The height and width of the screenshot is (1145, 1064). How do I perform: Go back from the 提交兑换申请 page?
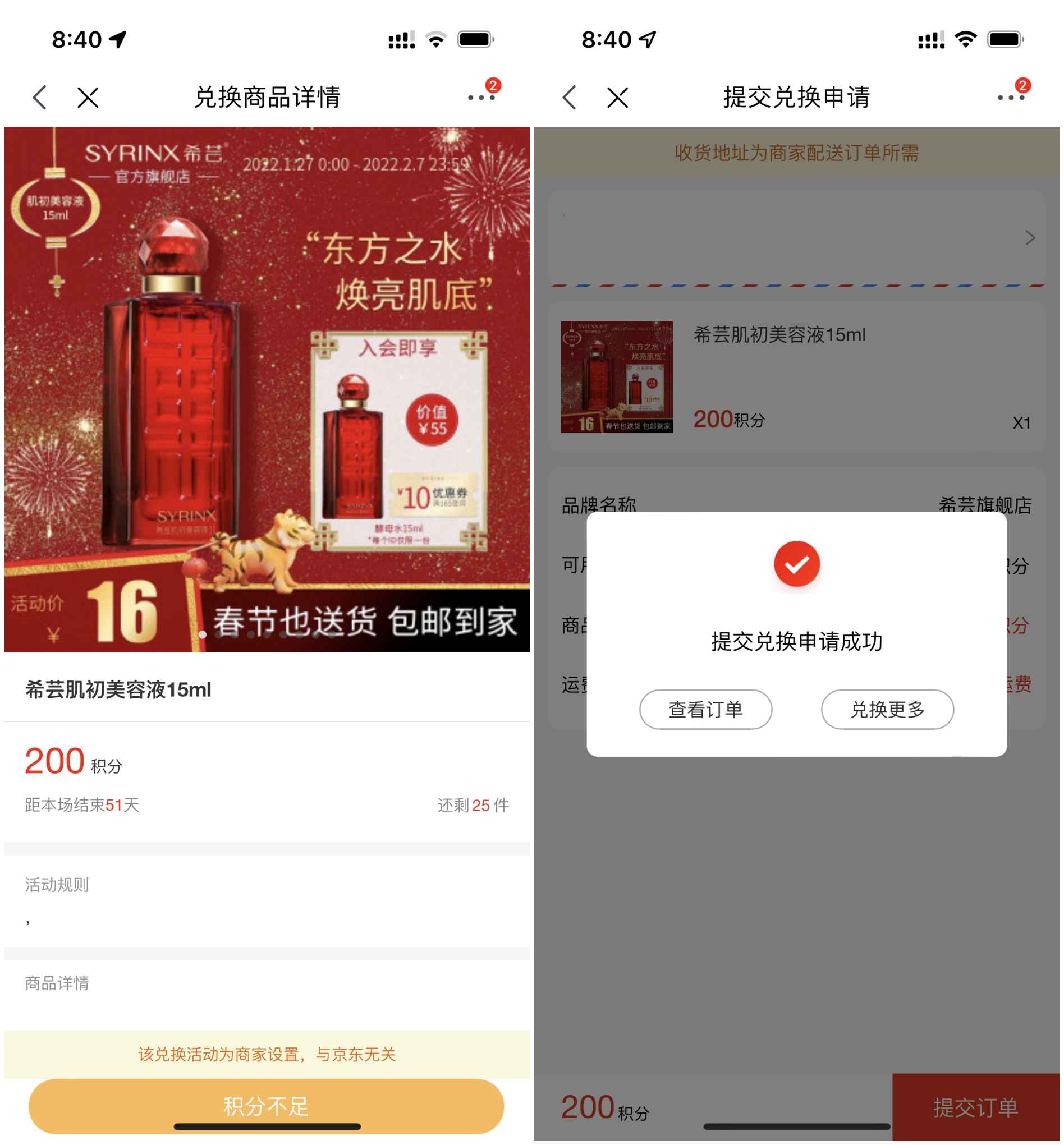(569, 97)
